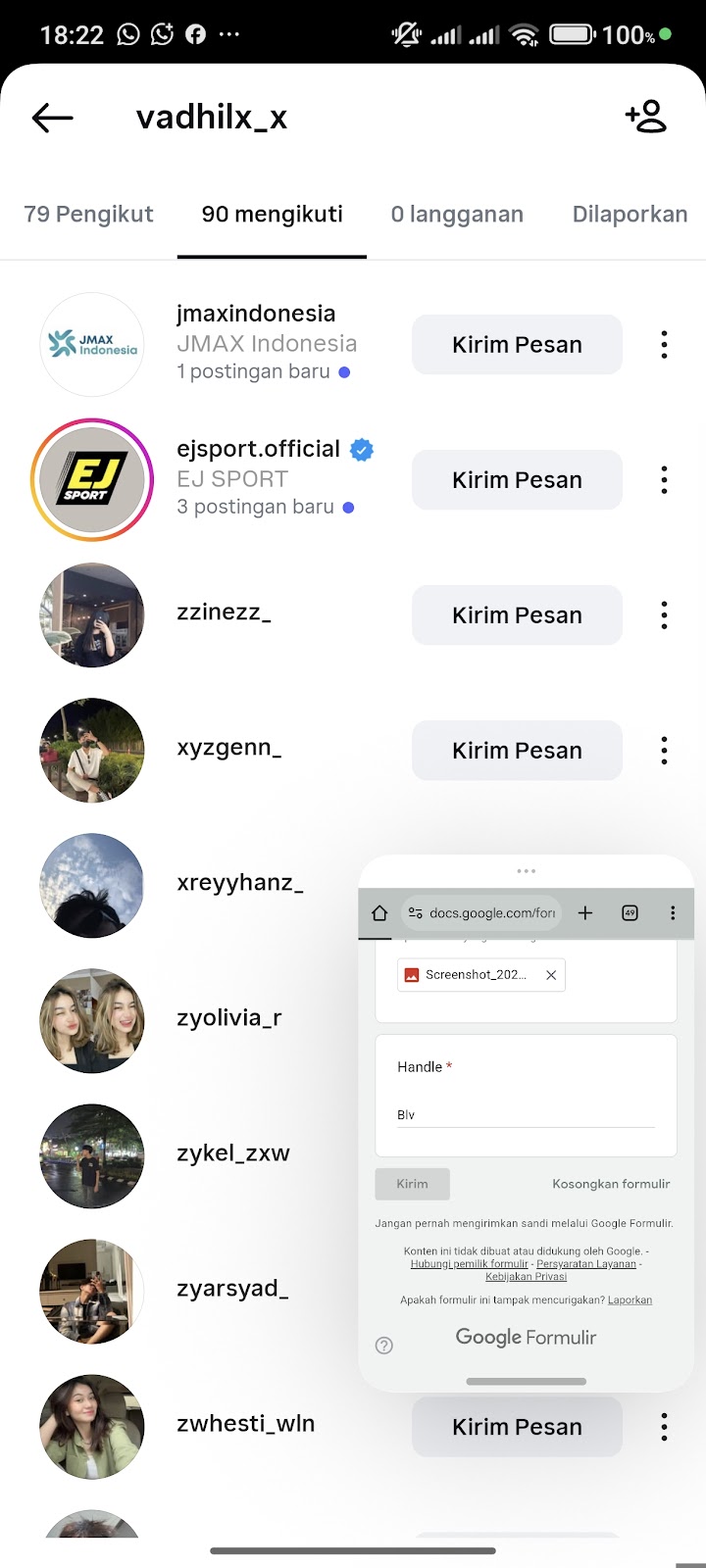View zyolivia_r profile

(x=228, y=1018)
